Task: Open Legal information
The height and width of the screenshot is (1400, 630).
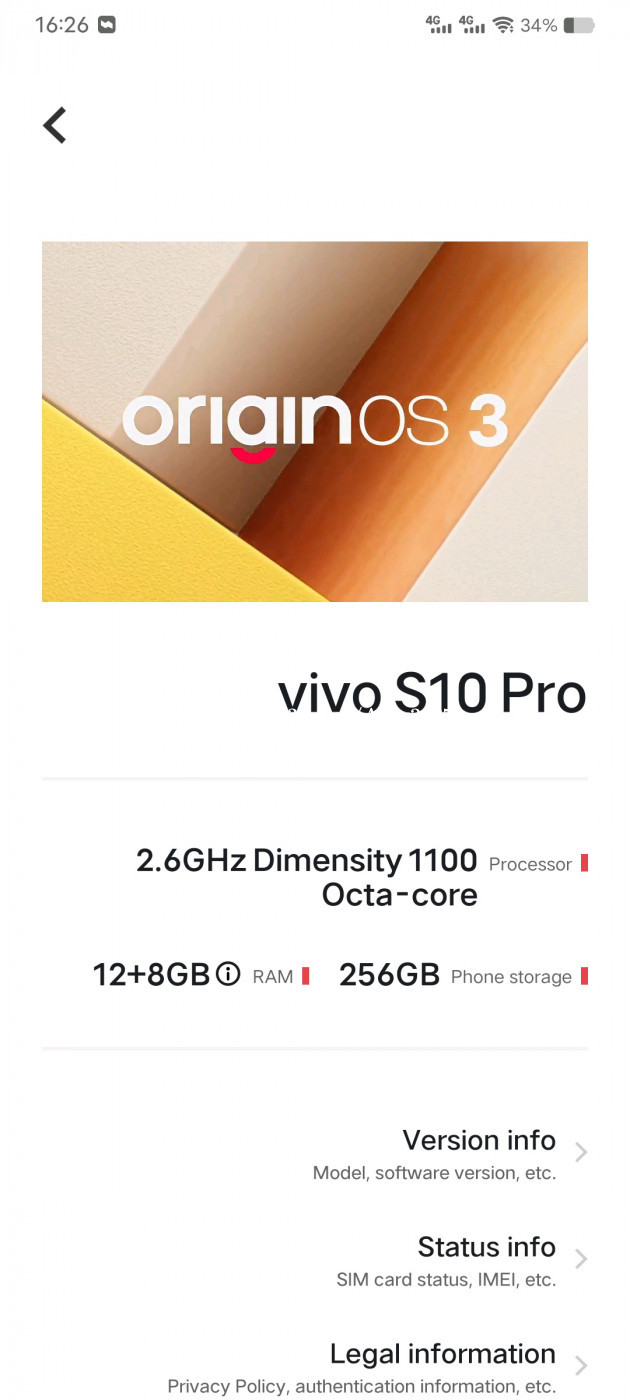Action: click(x=315, y=1366)
